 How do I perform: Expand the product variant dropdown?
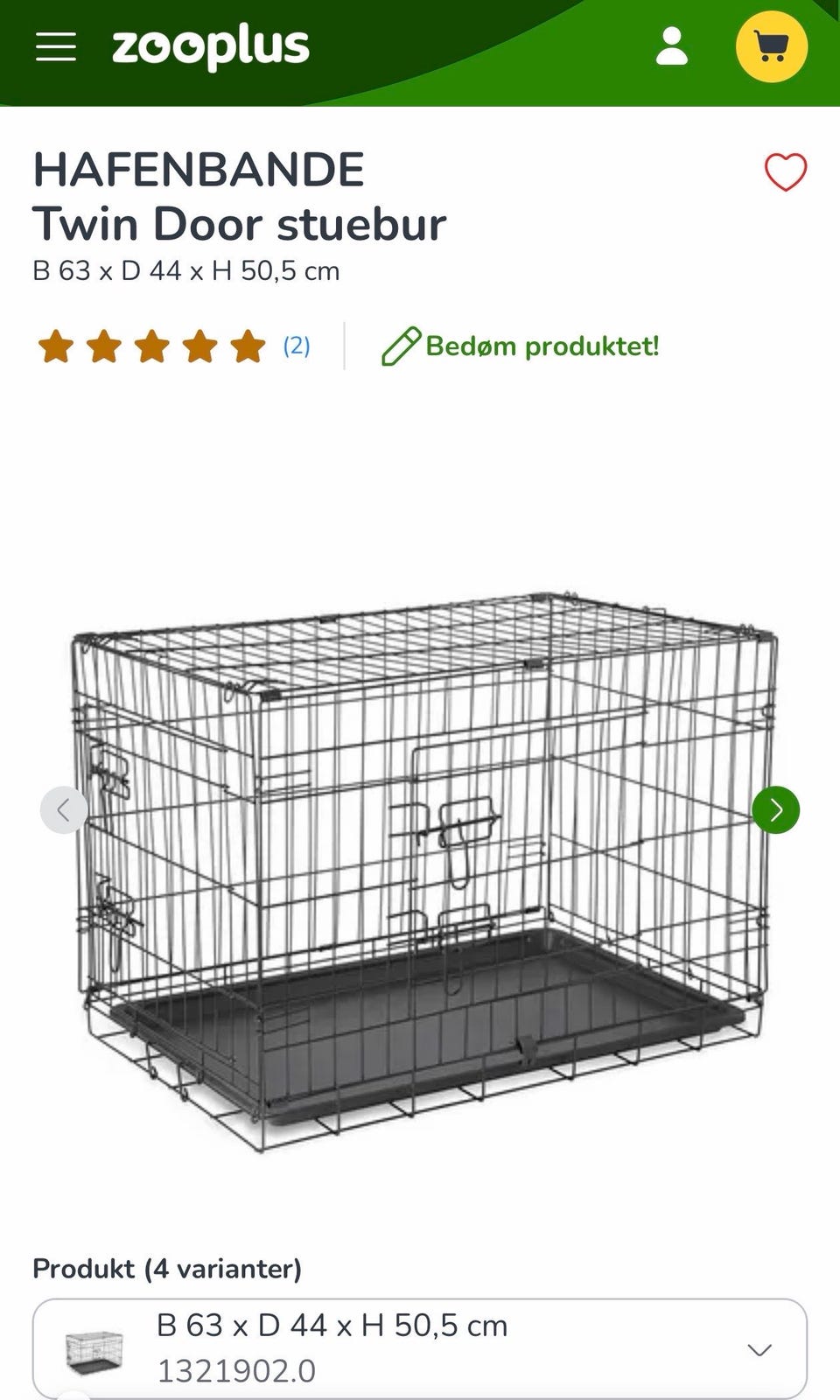(x=420, y=1348)
